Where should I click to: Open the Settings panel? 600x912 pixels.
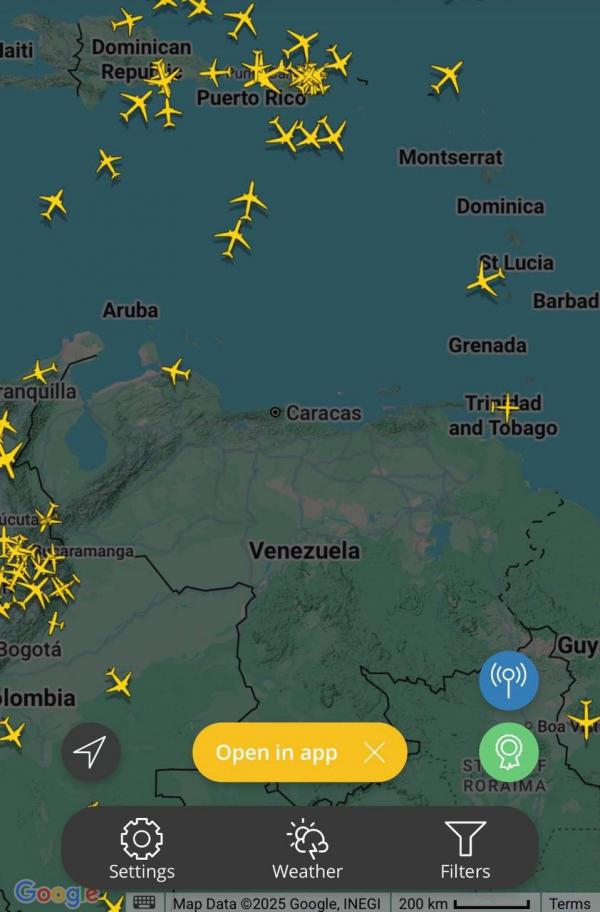141,850
